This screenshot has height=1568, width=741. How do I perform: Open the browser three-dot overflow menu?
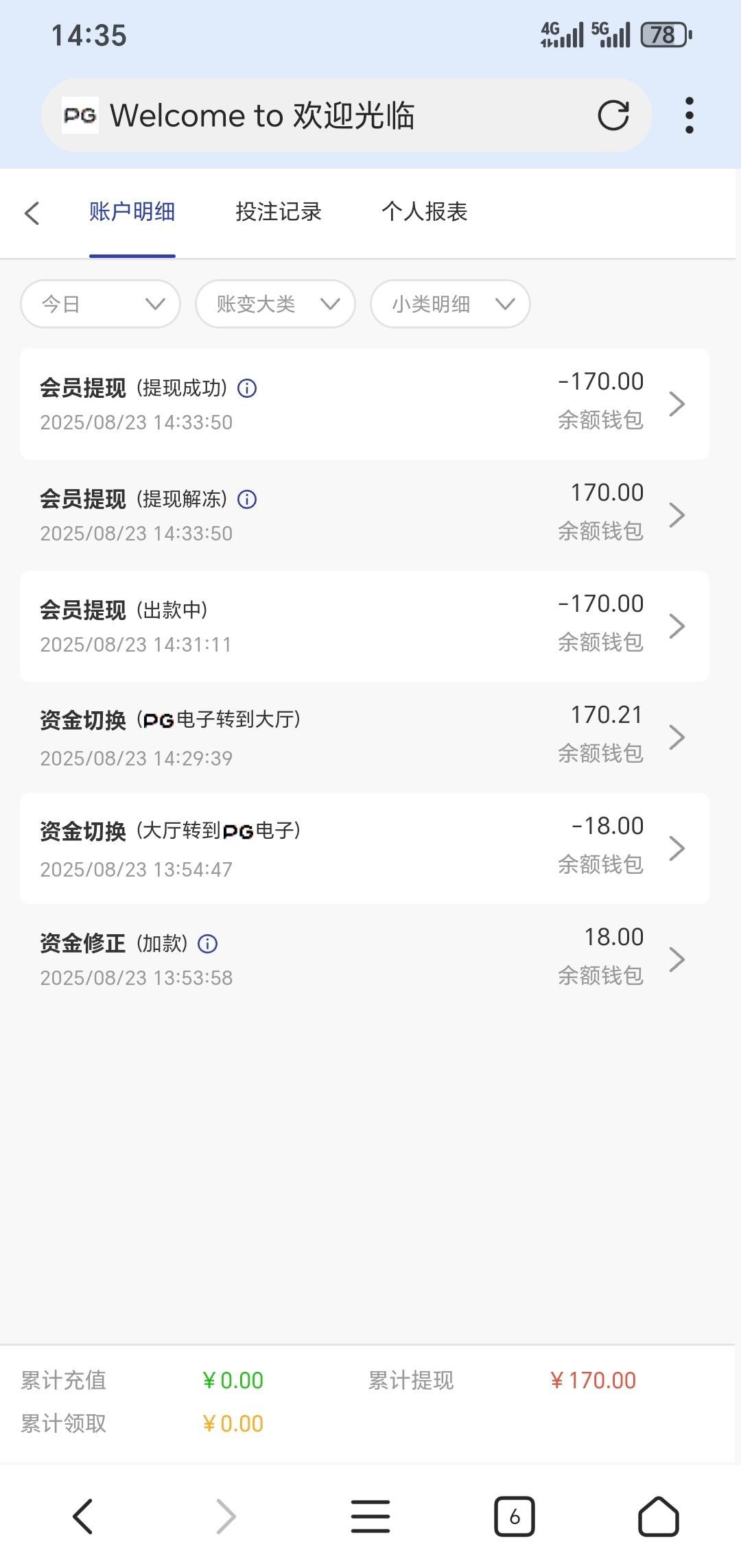(689, 115)
